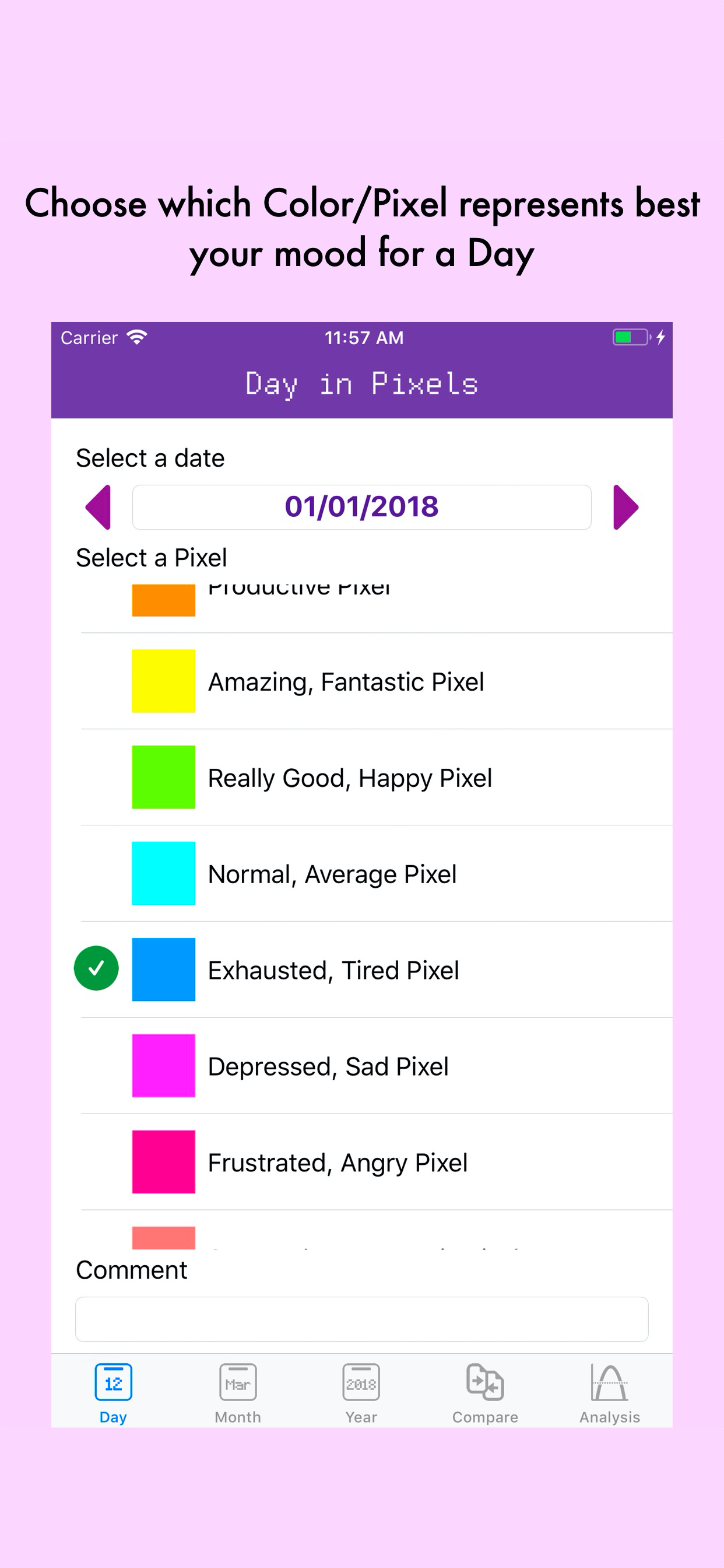Click inside the Comment text field
Image resolution: width=724 pixels, height=1568 pixels.
[x=361, y=1318]
